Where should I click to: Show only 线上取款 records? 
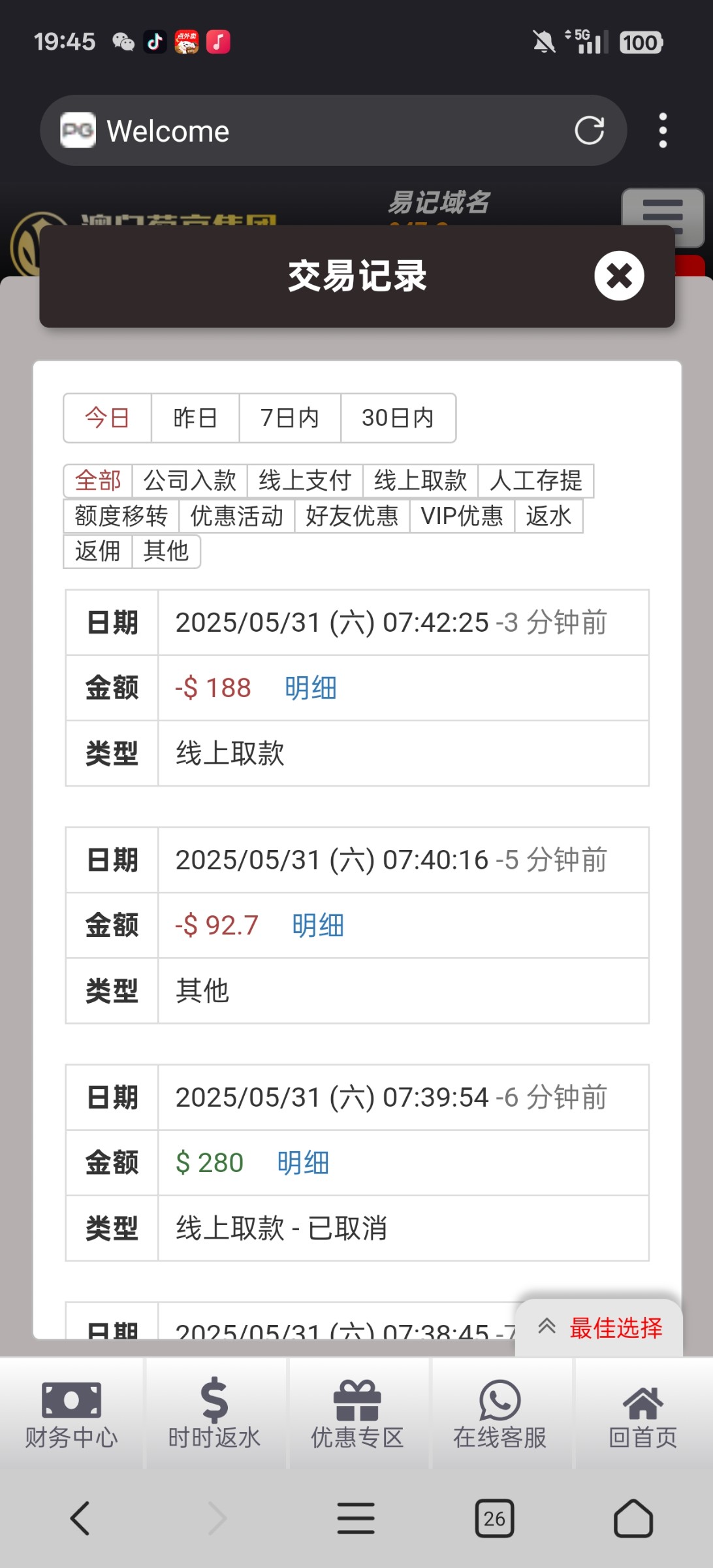(420, 480)
